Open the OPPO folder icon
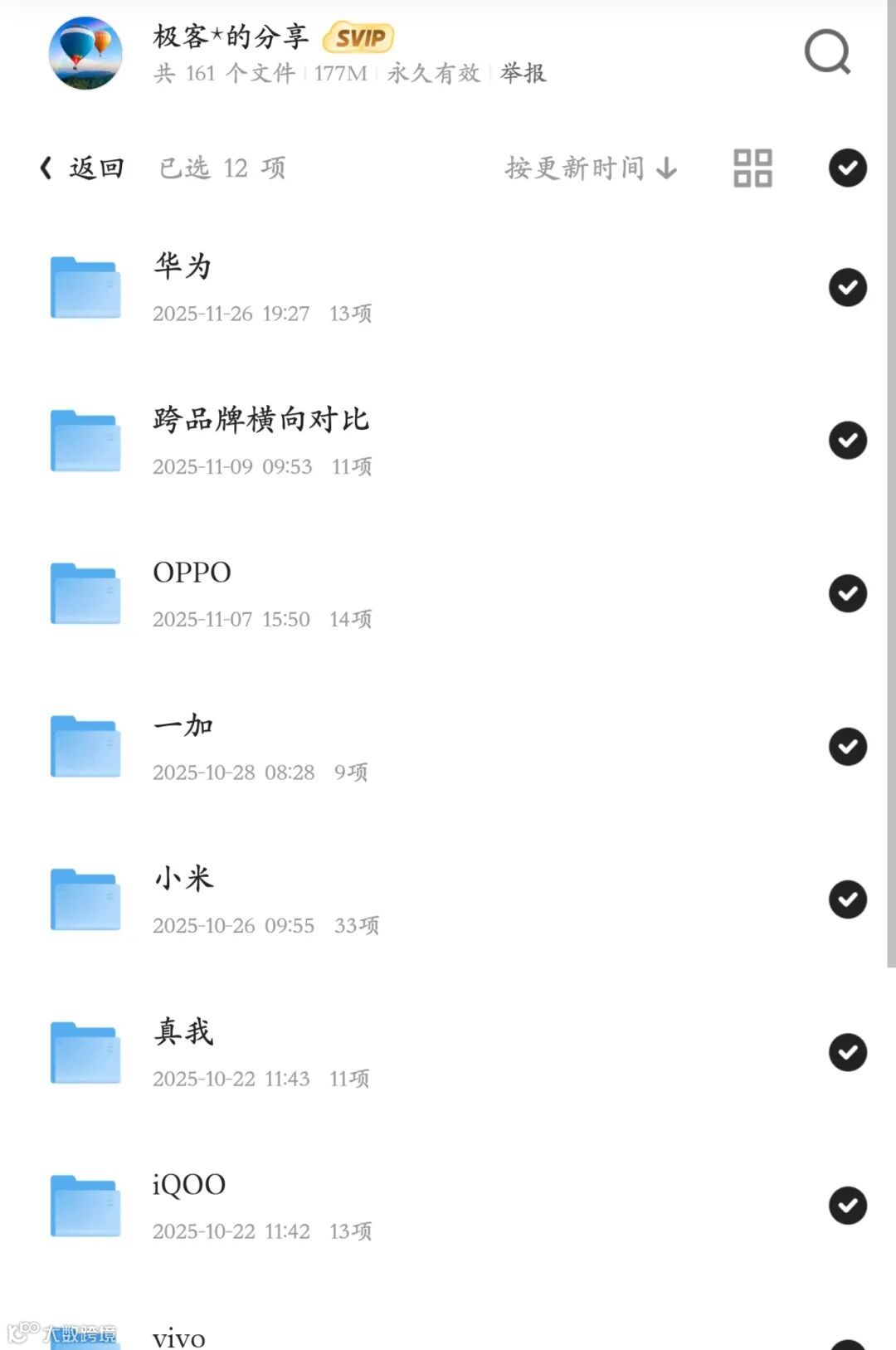Image resolution: width=896 pixels, height=1350 pixels. coord(85,593)
